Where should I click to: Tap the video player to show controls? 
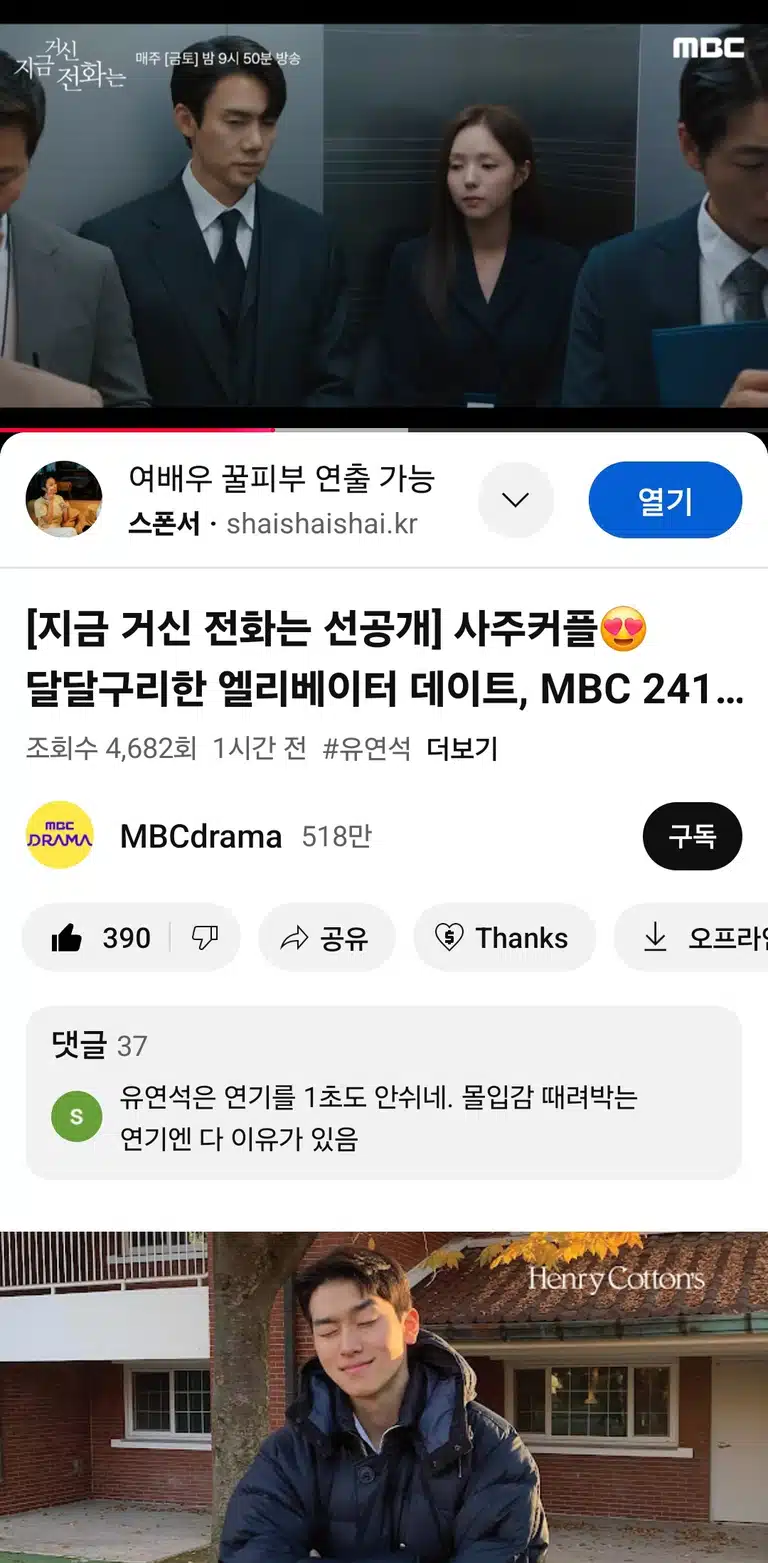pyautogui.click(x=384, y=215)
